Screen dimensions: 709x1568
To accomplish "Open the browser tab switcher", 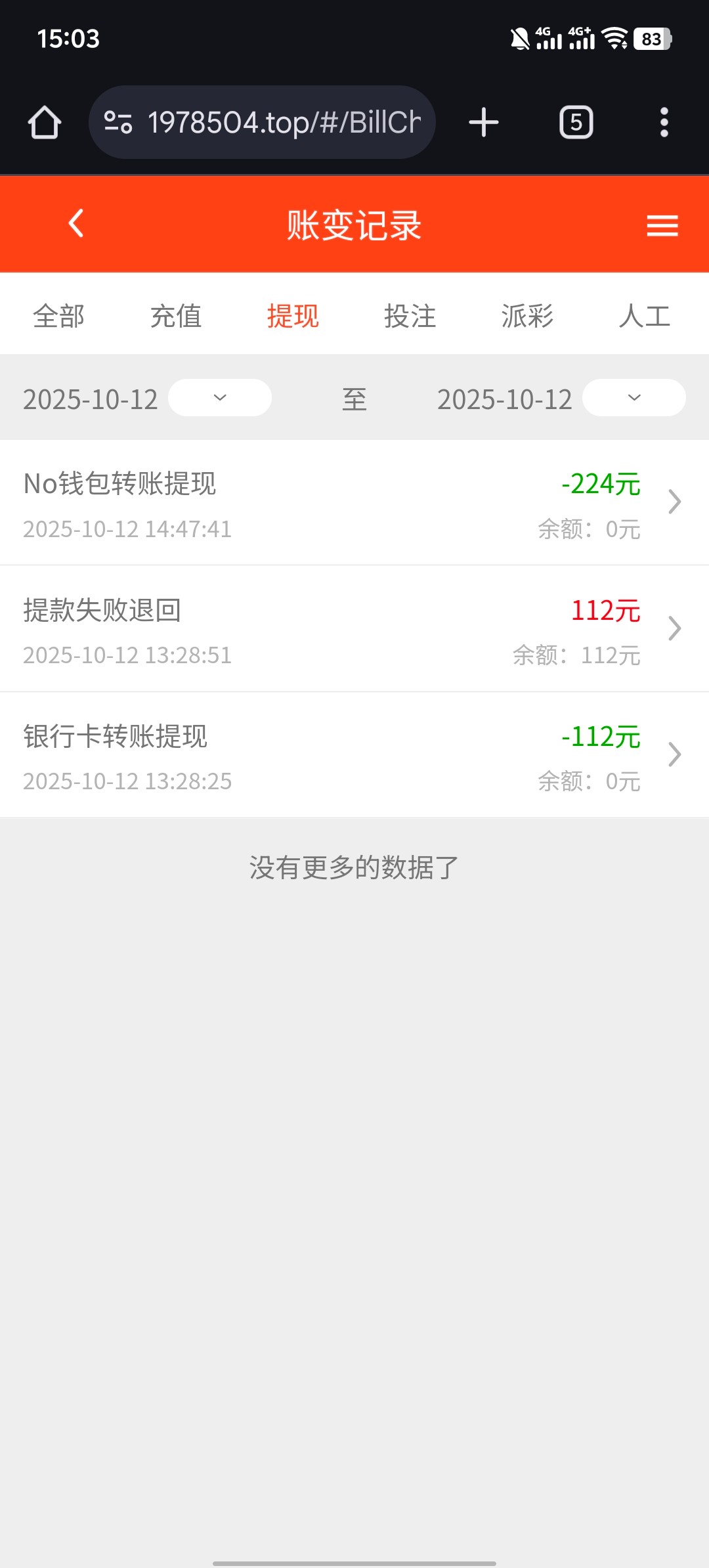I will [x=576, y=123].
